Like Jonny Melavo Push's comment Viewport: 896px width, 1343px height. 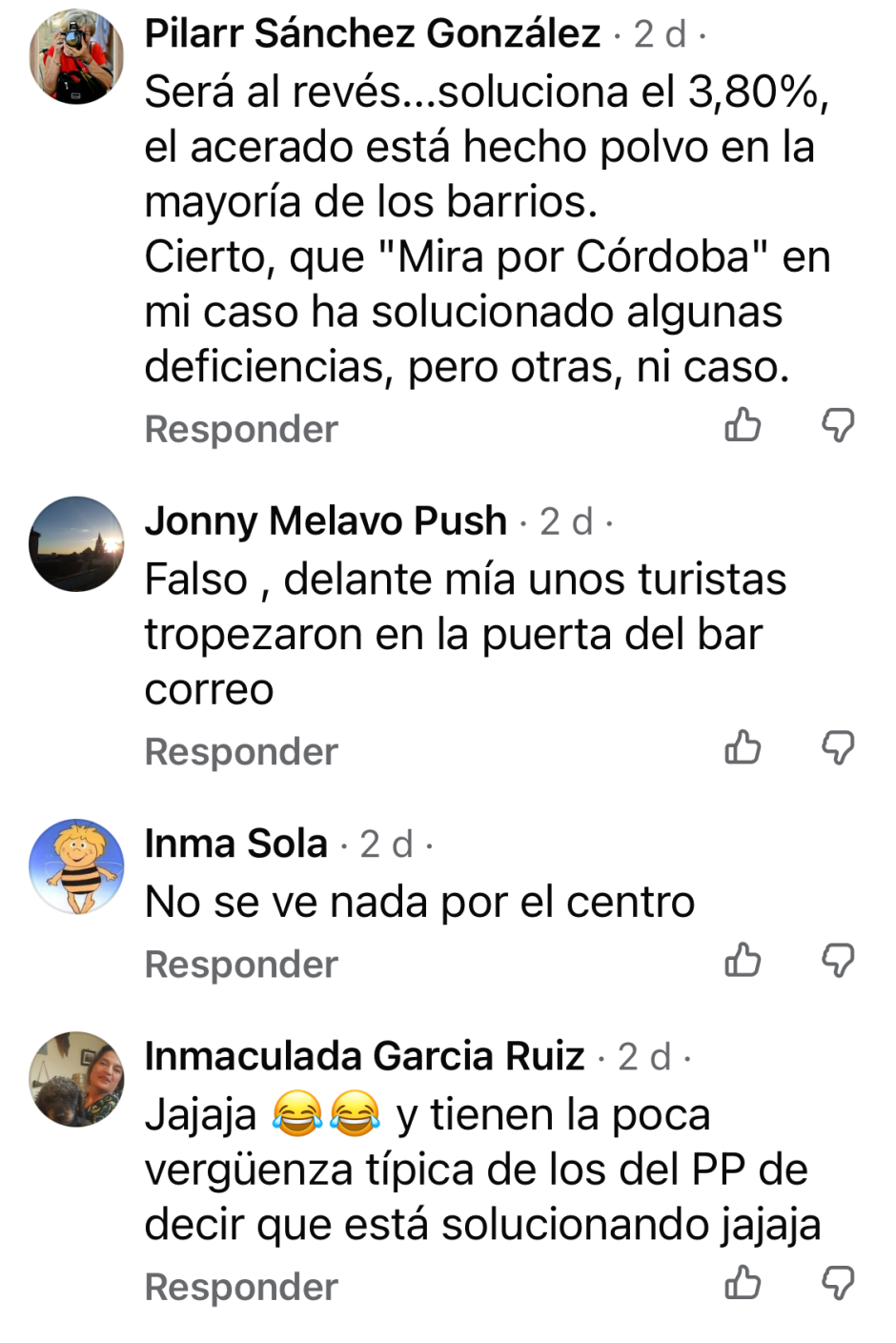pos(743,748)
